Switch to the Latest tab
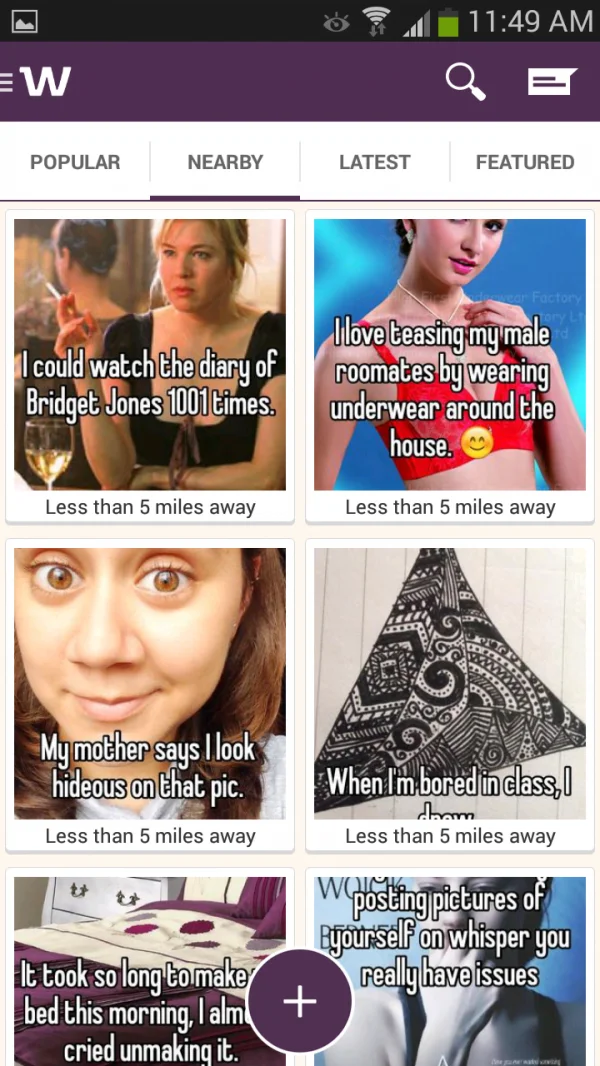This screenshot has width=600, height=1066. (375, 162)
